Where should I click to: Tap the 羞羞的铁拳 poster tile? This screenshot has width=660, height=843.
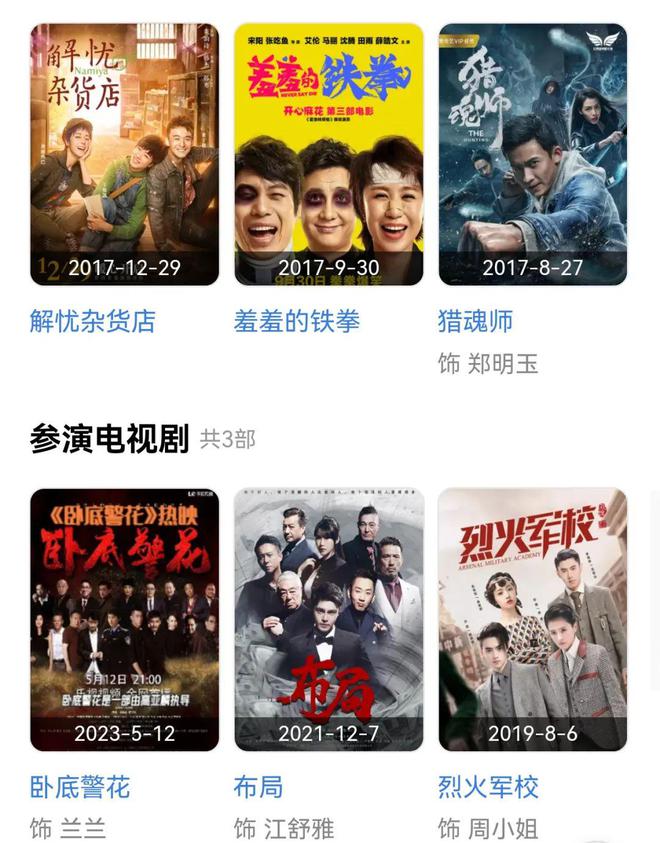329,155
